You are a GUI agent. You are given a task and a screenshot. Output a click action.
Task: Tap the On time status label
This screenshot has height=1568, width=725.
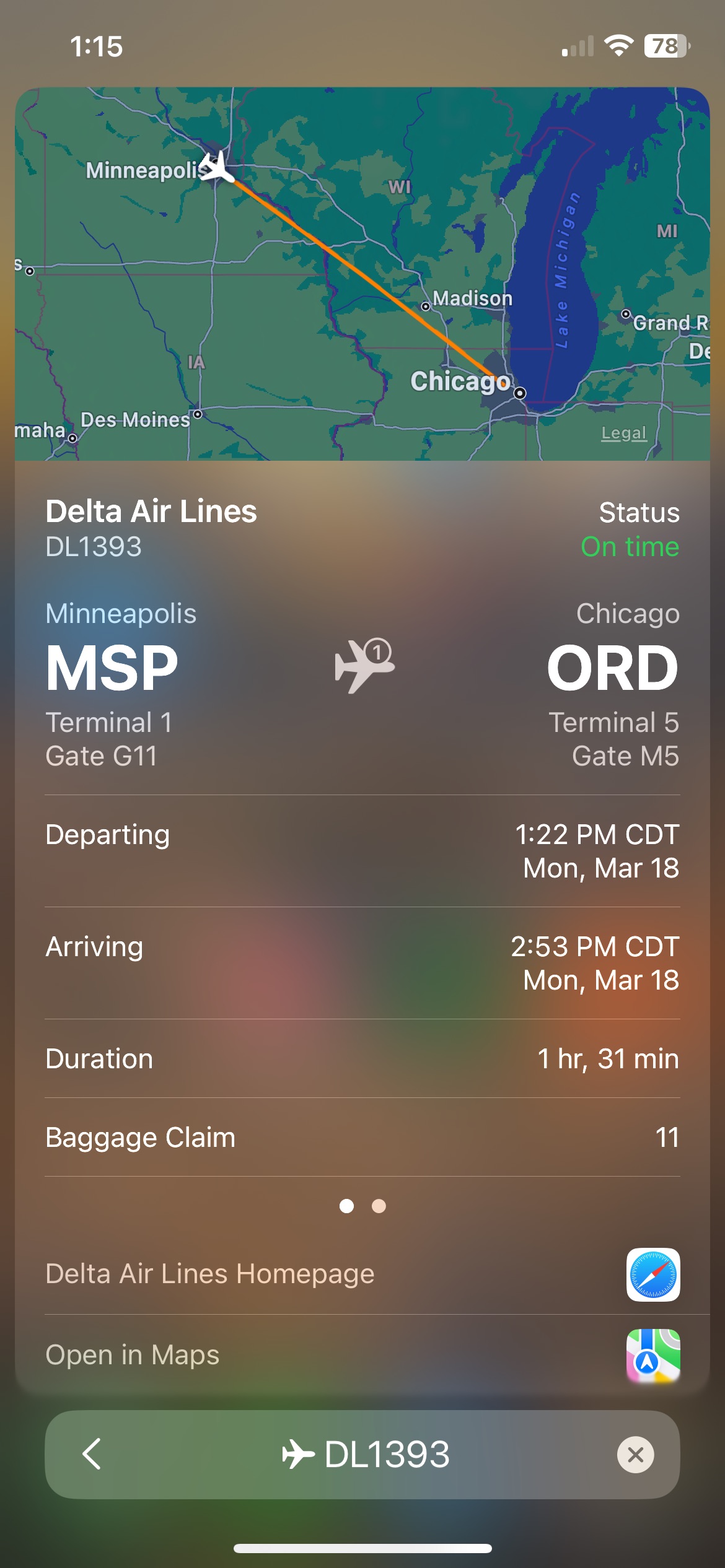[629, 547]
